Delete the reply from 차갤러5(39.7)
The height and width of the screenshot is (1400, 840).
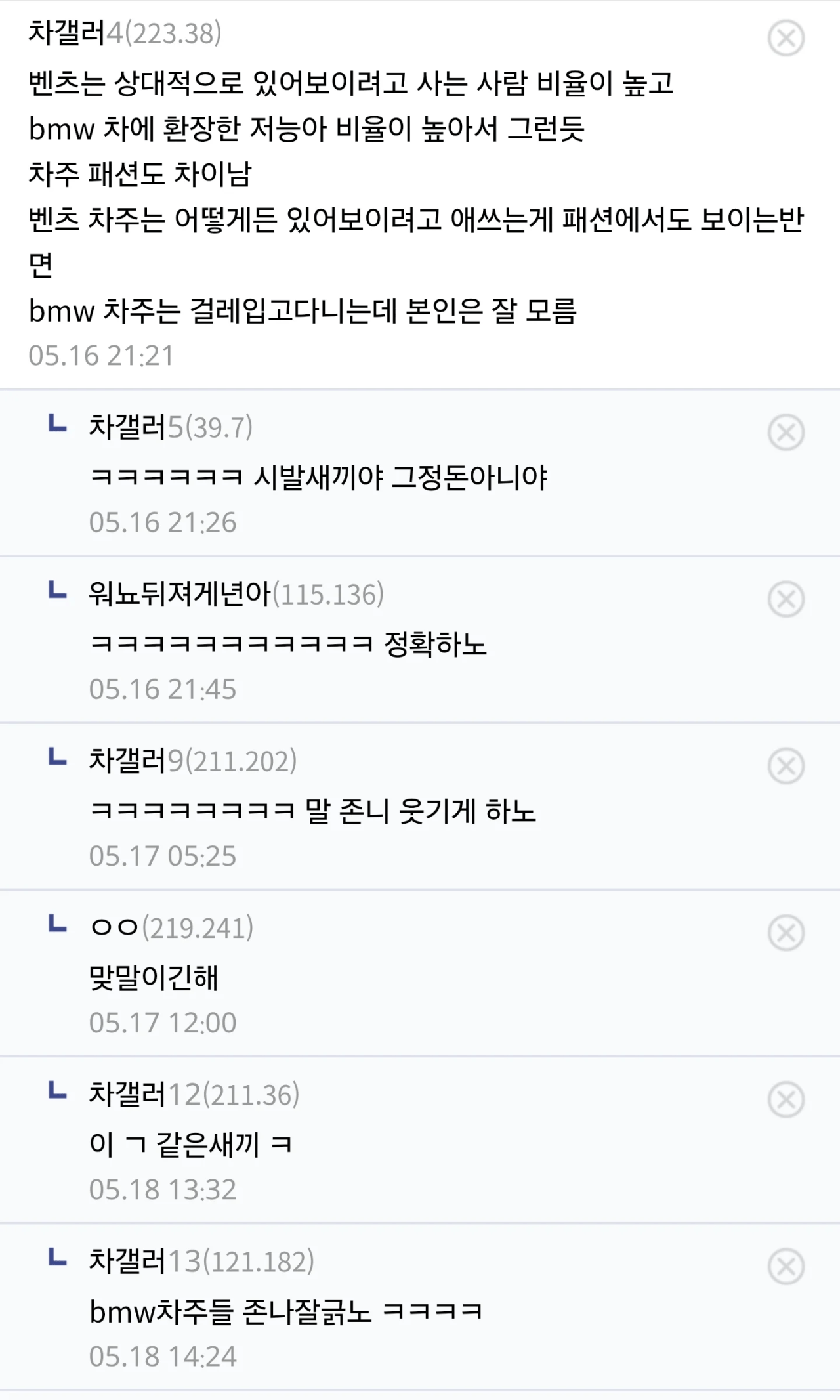pyautogui.click(x=786, y=433)
